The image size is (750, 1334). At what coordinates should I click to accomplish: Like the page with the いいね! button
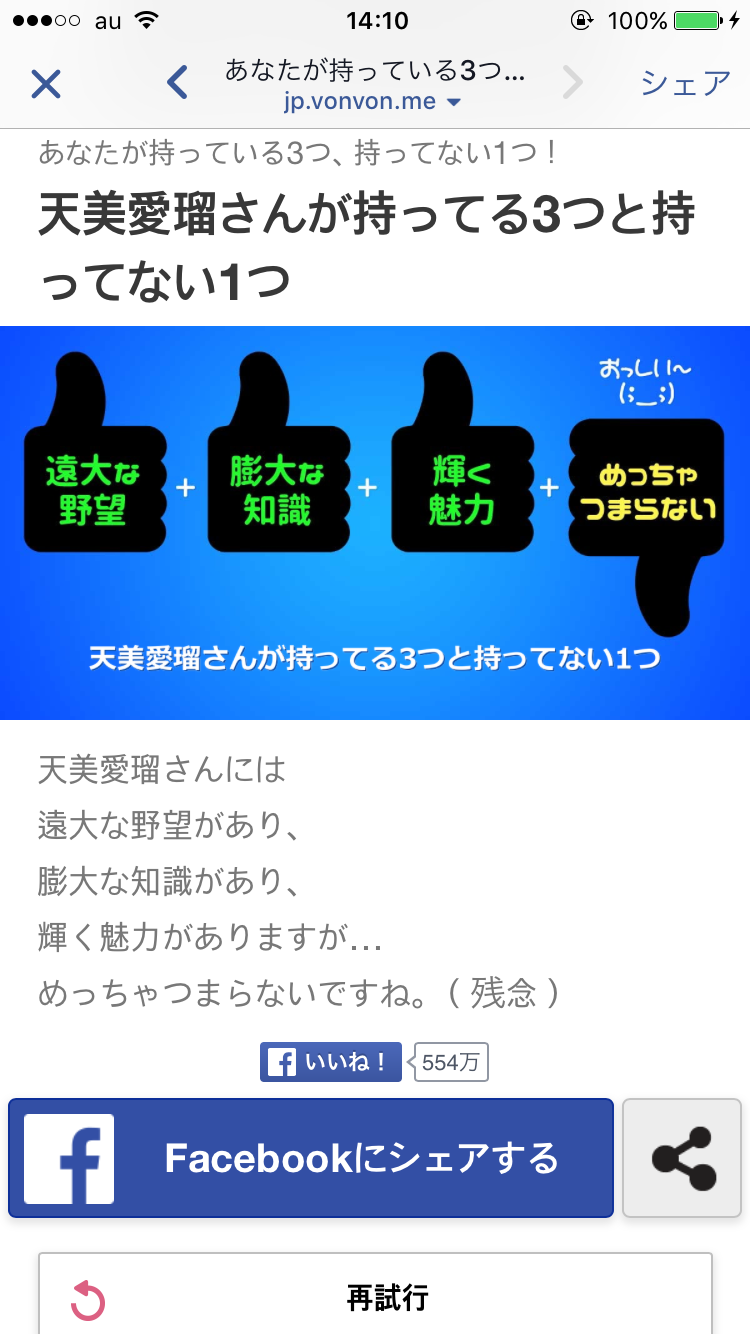pyautogui.click(x=331, y=1062)
